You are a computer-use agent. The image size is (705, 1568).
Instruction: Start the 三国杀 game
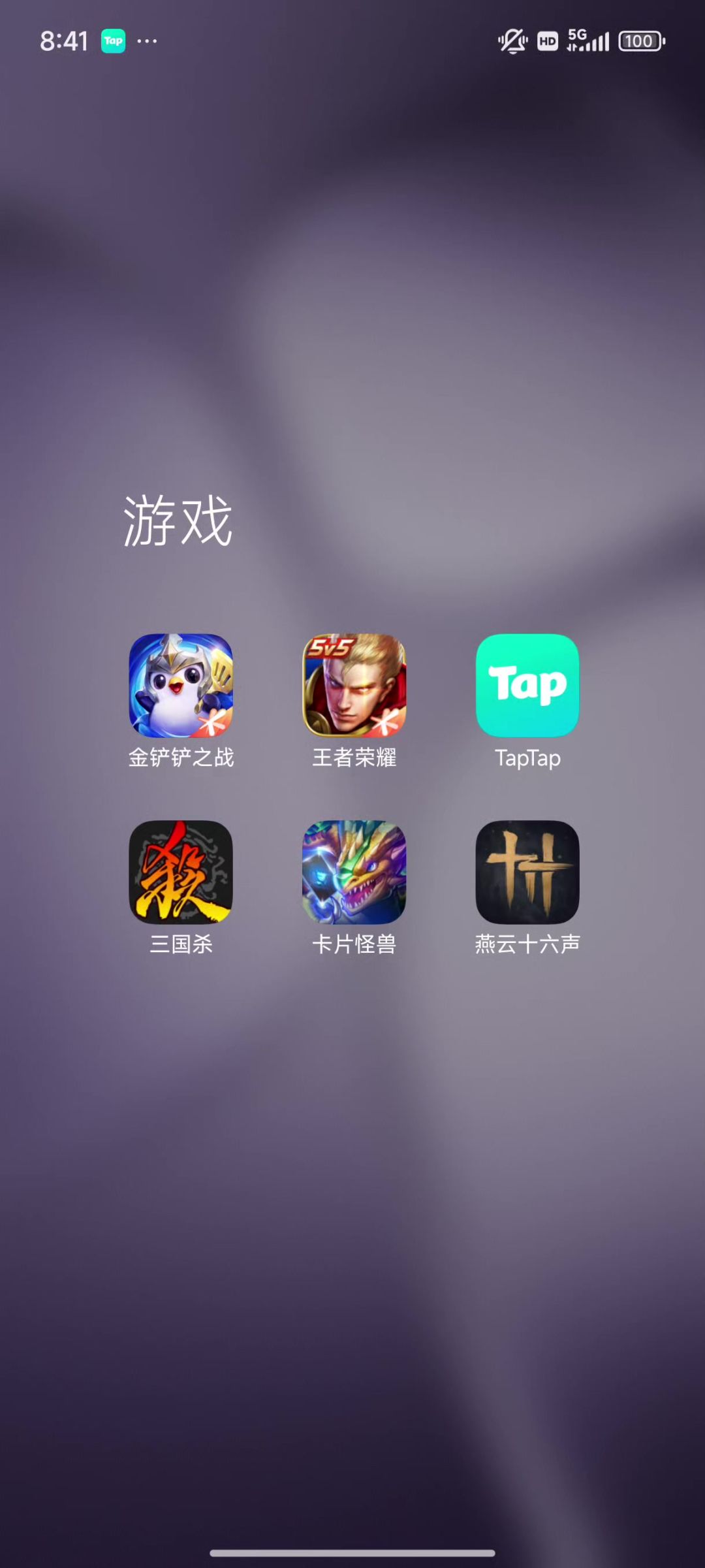click(x=181, y=872)
